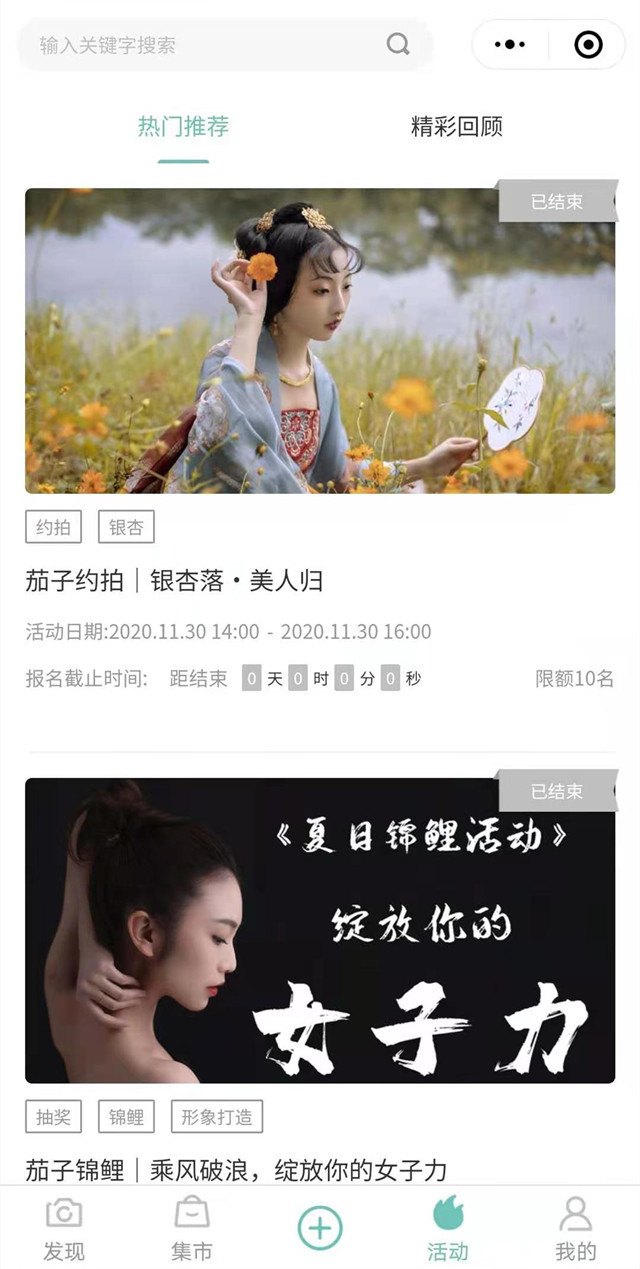Open the 银杏落·美人归 event photo card

(320, 340)
